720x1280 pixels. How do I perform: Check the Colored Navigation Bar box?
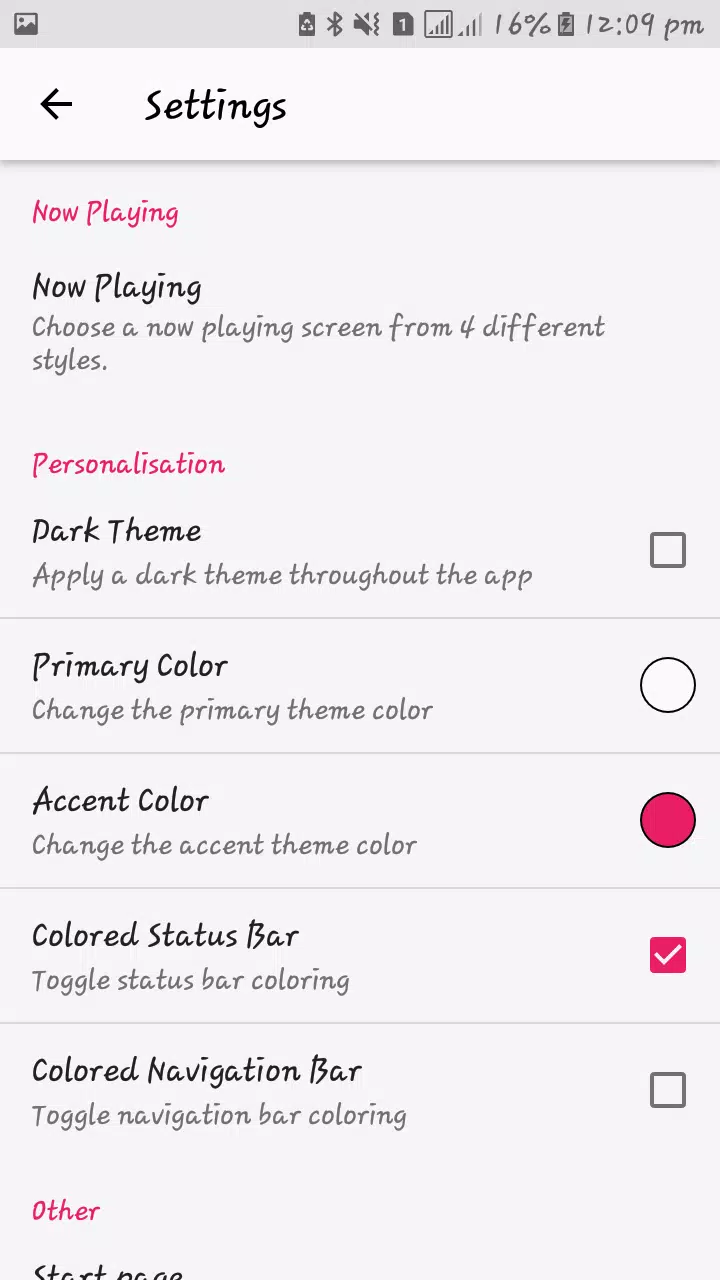coord(667,1090)
